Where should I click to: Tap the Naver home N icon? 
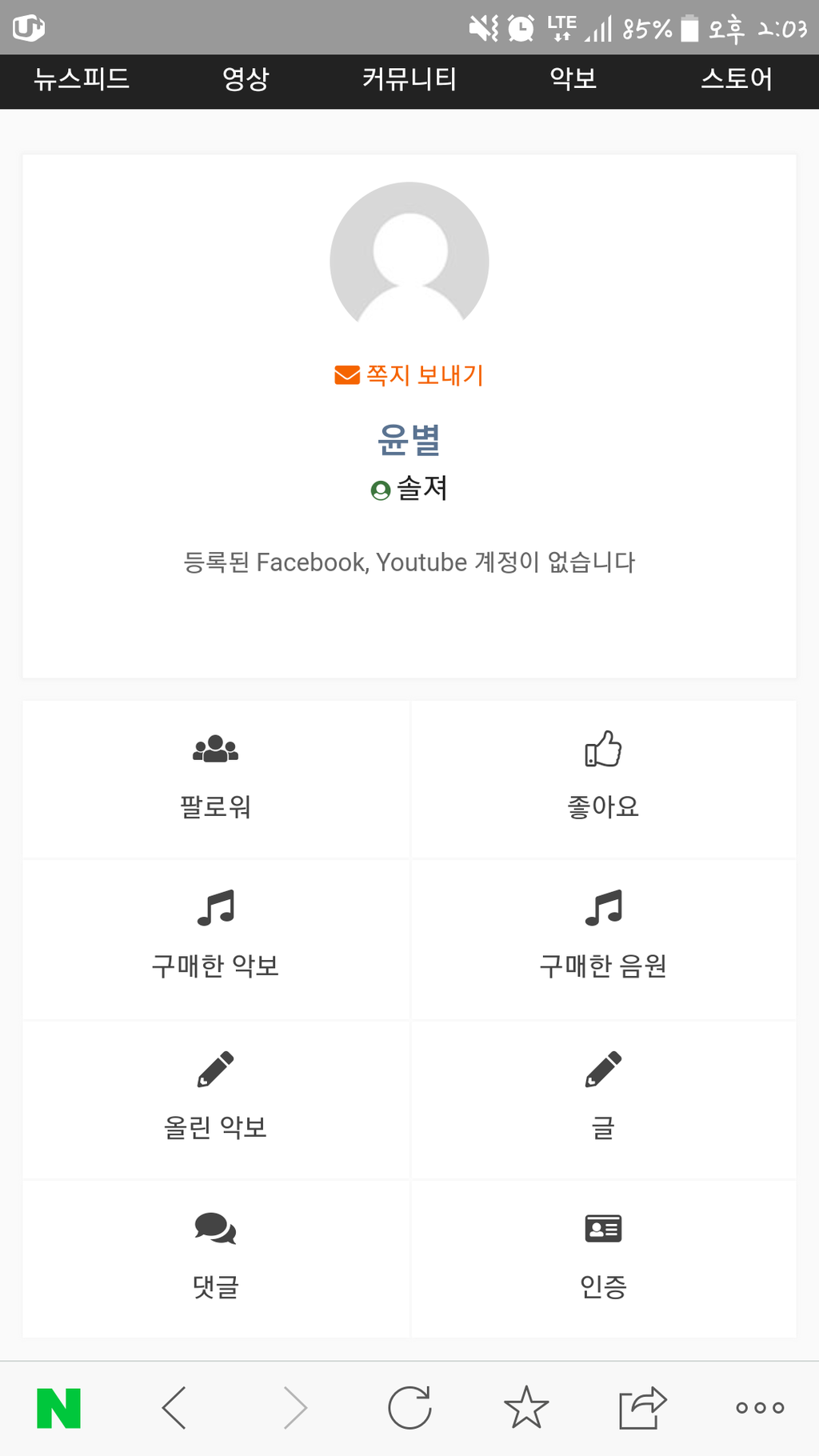pyautogui.click(x=59, y=1408)
